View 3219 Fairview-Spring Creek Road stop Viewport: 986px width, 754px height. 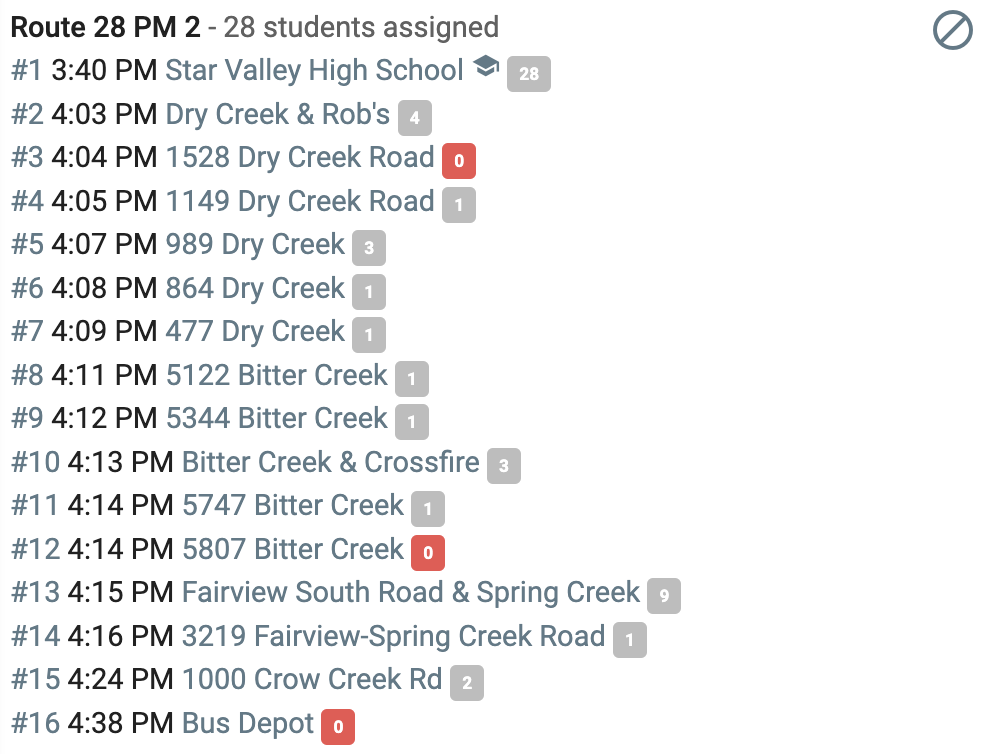(394, 636)
